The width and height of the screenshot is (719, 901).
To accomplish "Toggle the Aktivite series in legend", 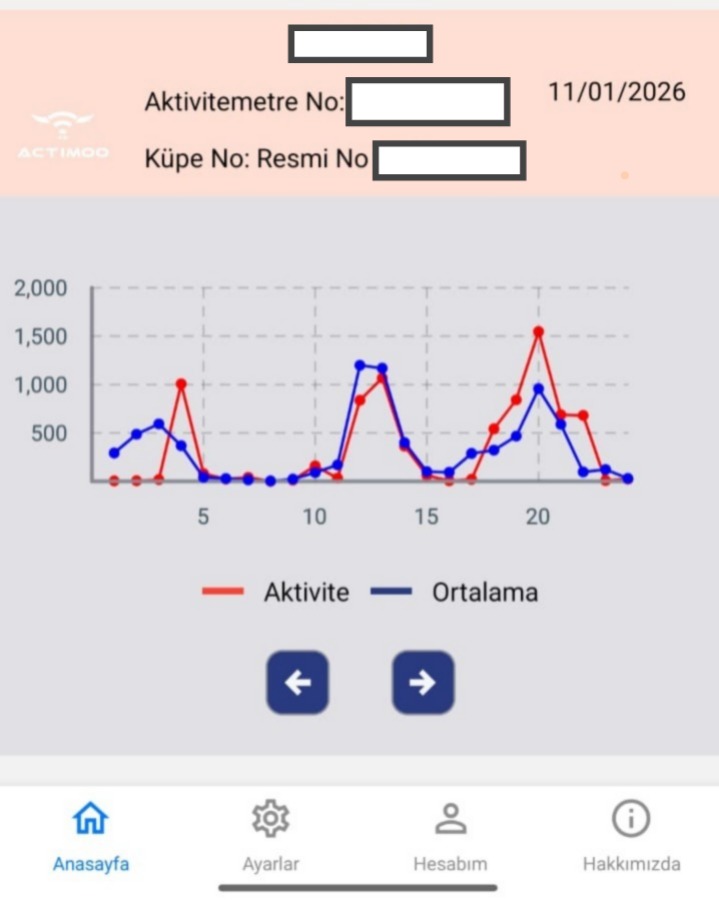I will click(x=276, y=592).
